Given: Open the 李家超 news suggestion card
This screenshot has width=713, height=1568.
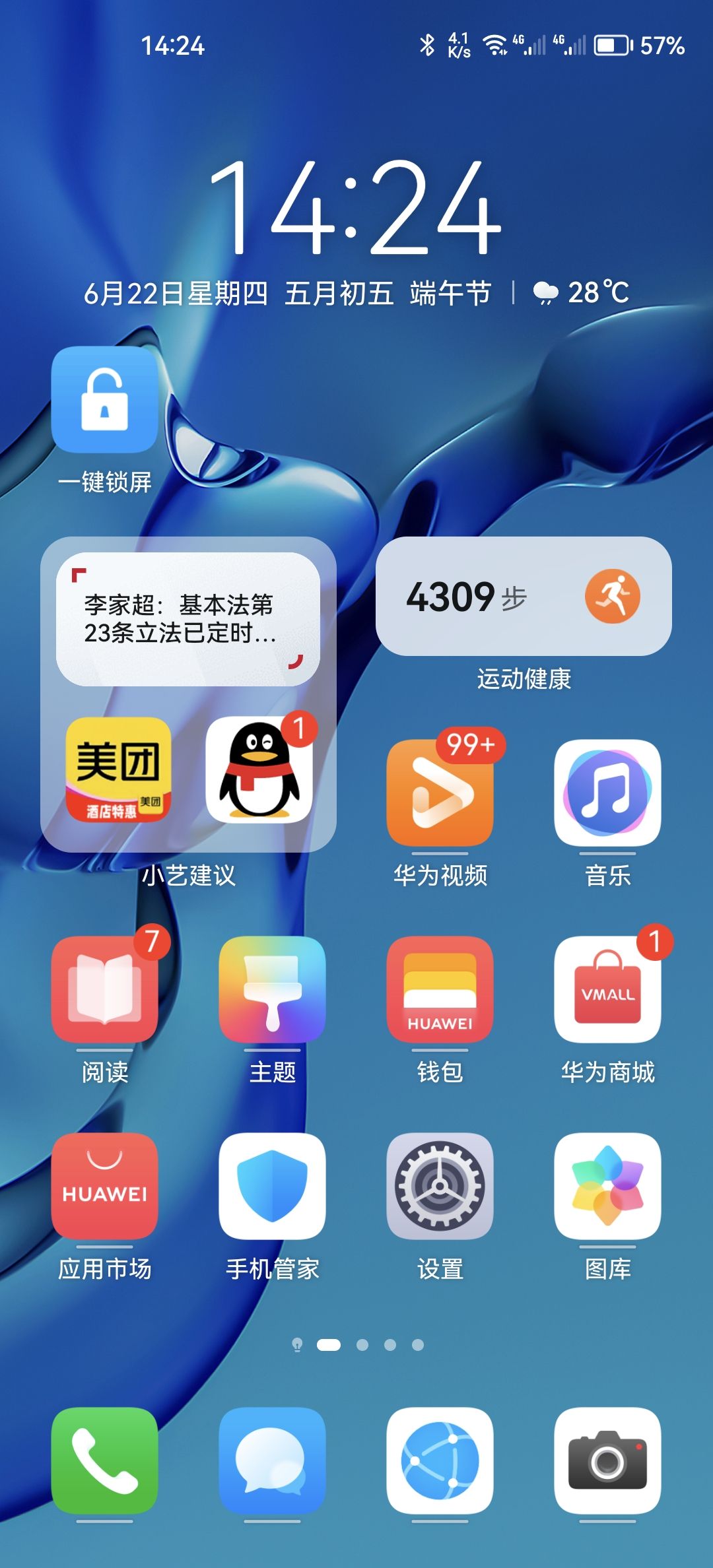Looking at the screenshot, I should (x=187, y=619).
